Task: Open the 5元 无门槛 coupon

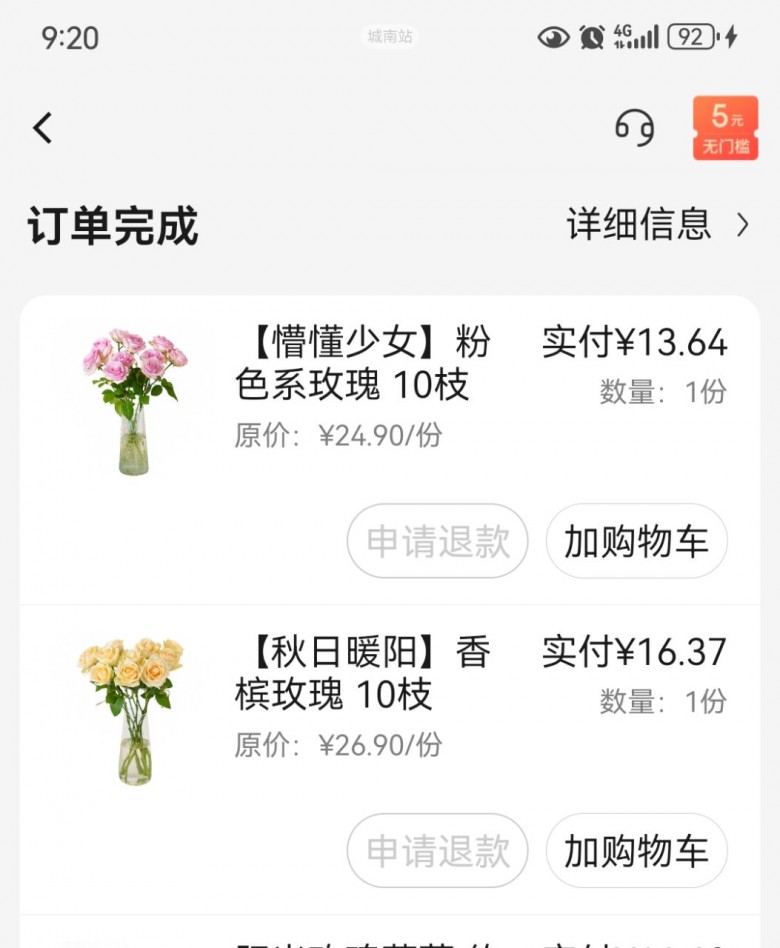Action: tap(725, 128)
